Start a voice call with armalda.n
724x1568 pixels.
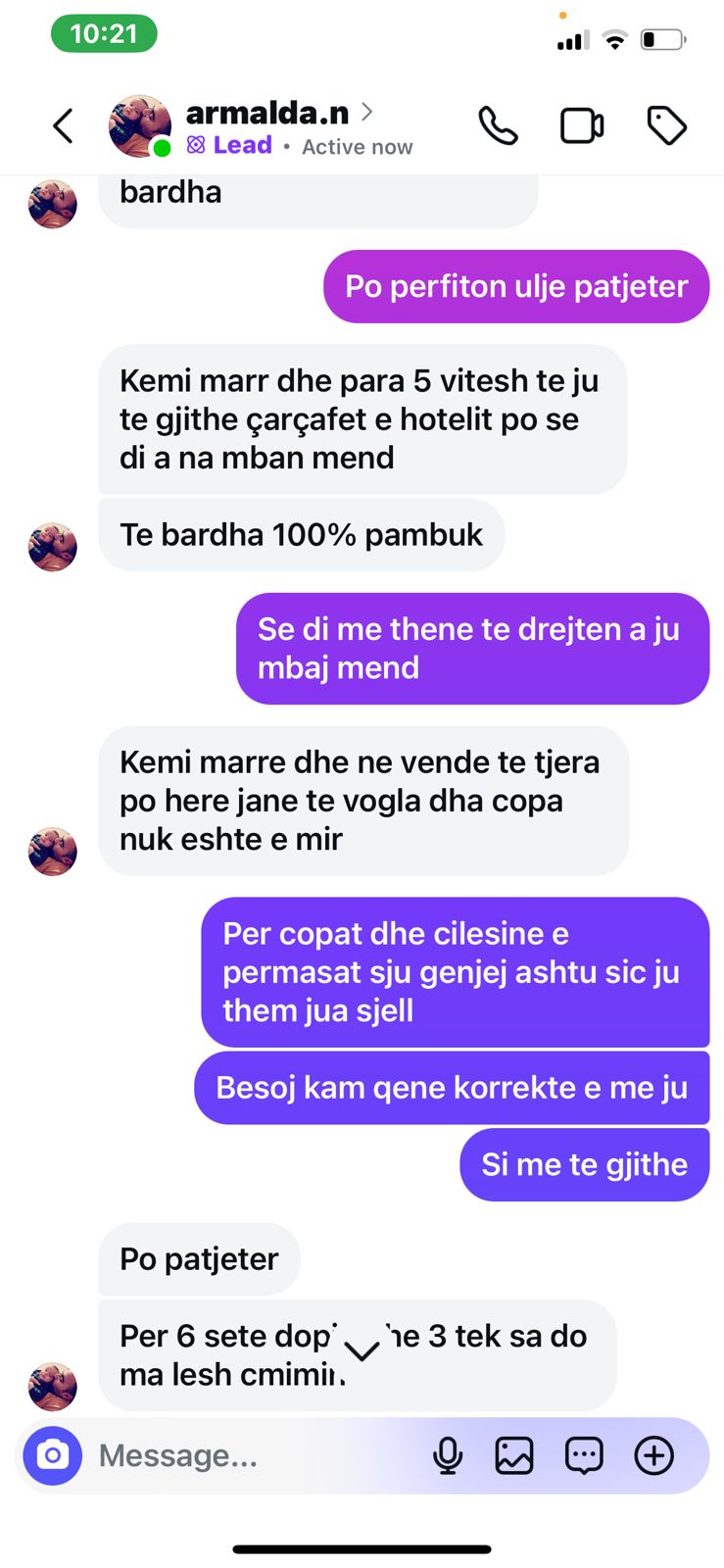click(498, 126)
